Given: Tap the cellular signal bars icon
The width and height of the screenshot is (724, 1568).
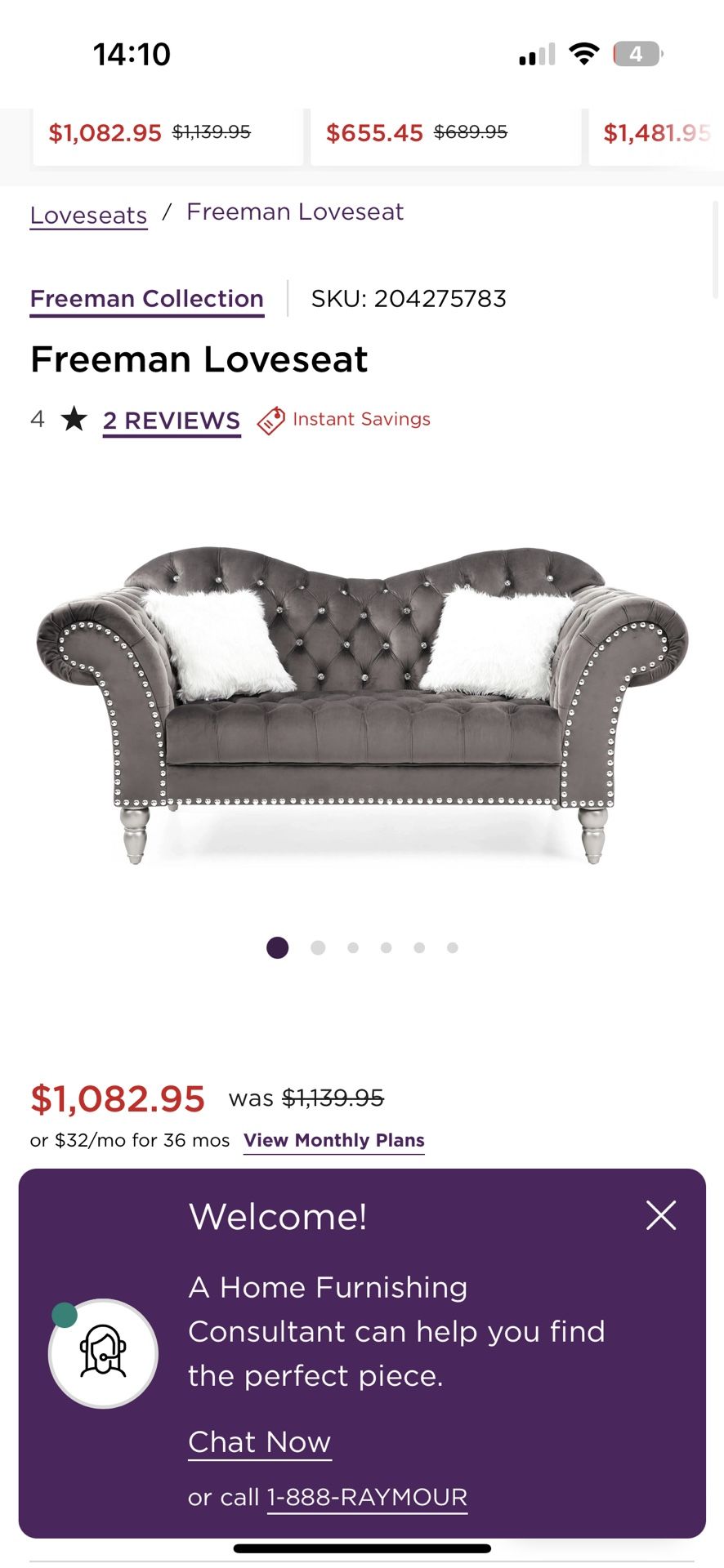Looking at the screenshot, I should point(534,54).
